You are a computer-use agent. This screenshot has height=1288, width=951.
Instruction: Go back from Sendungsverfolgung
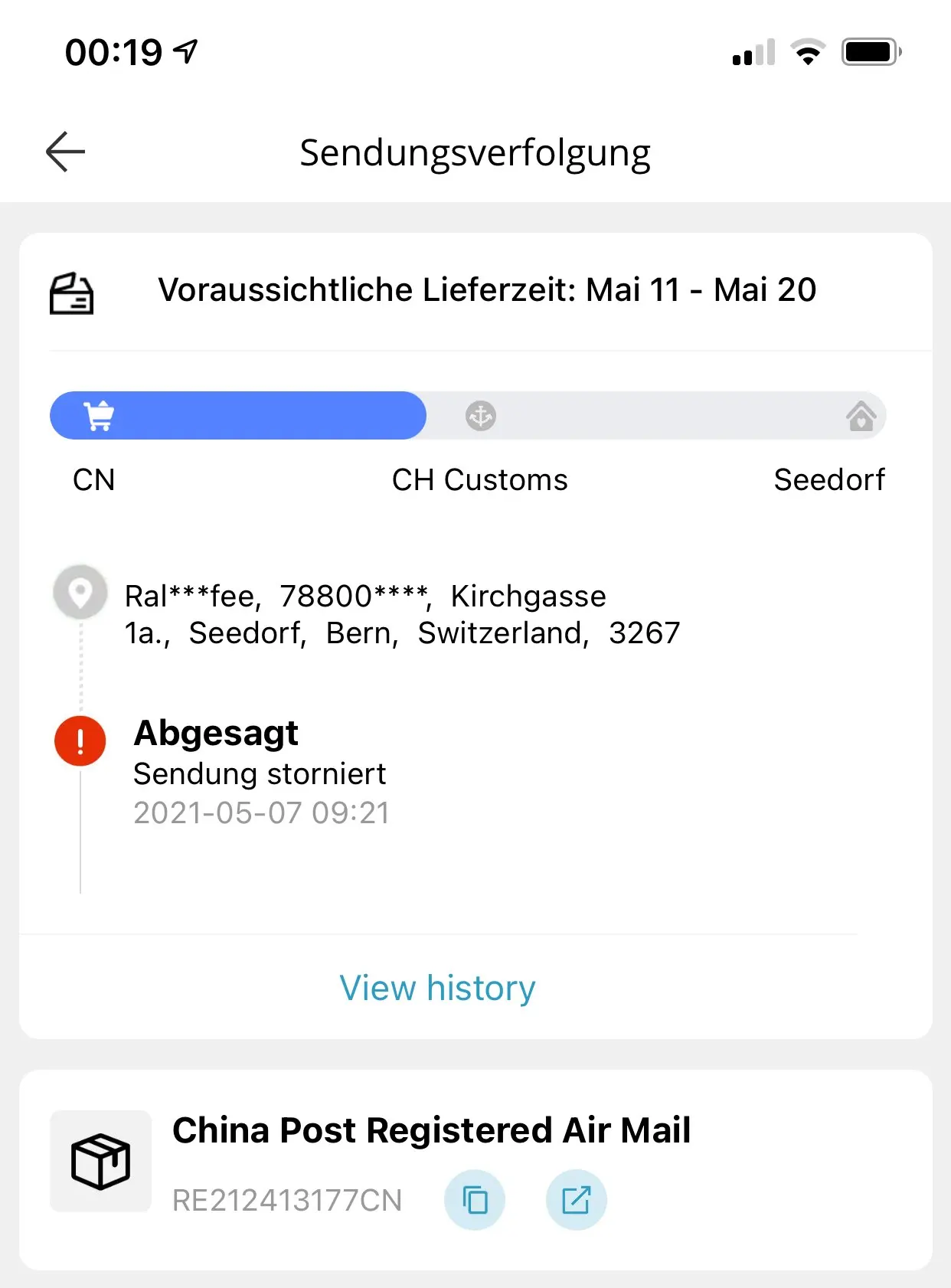pyautogui.click(x=66, y=152)
